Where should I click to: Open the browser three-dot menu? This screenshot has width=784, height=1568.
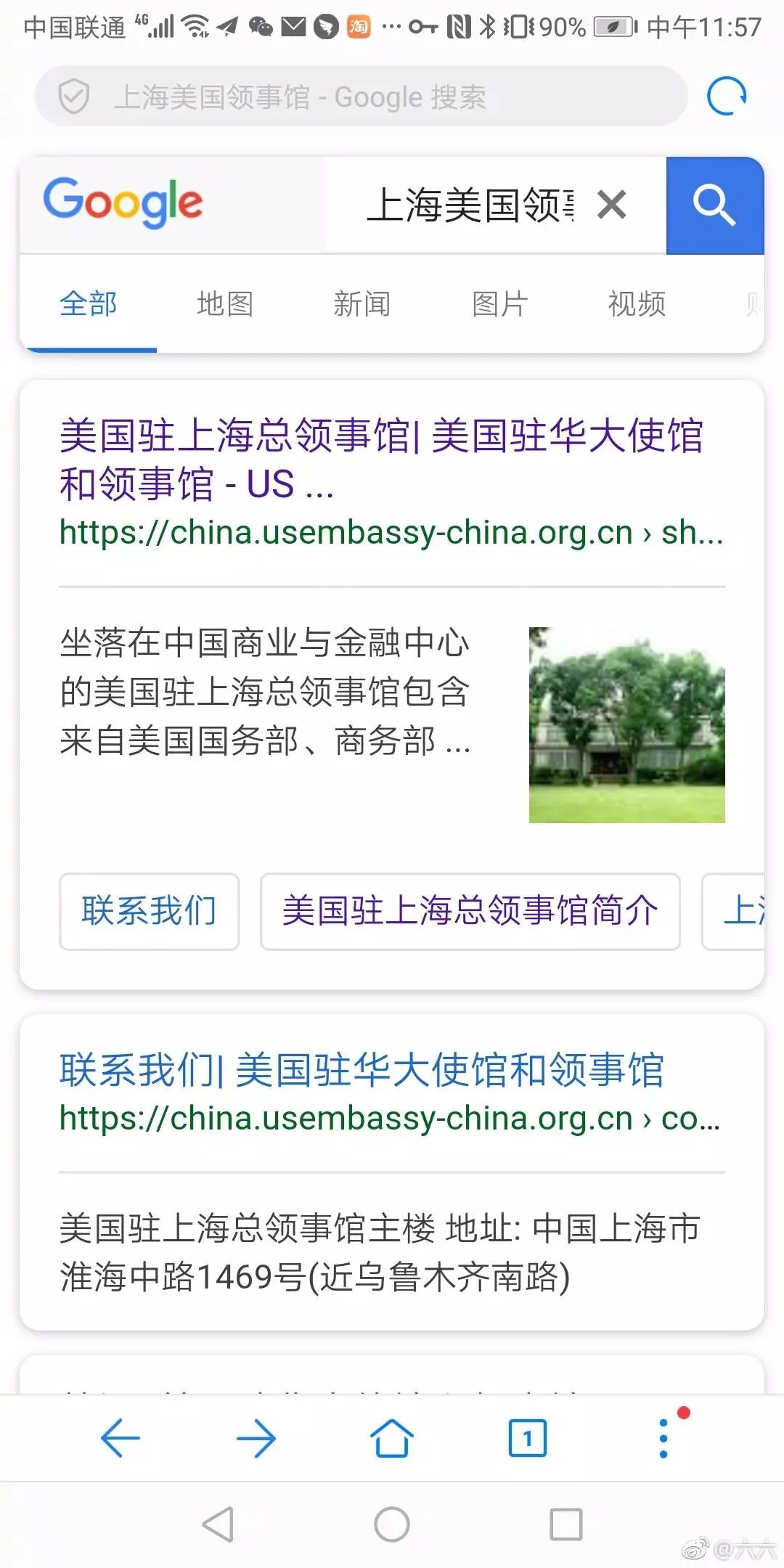(x=663, y=1438)
